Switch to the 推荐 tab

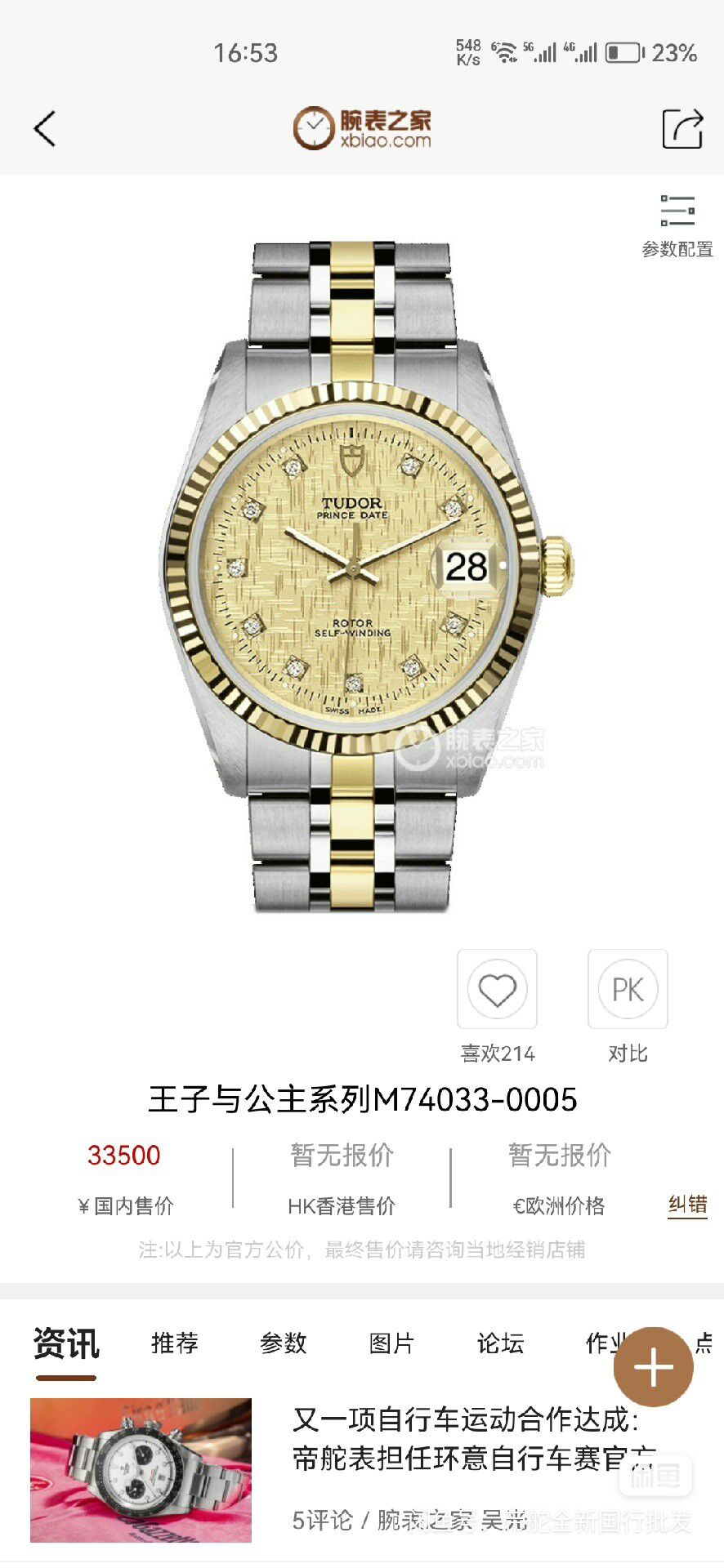click(x=175, y=1343)
